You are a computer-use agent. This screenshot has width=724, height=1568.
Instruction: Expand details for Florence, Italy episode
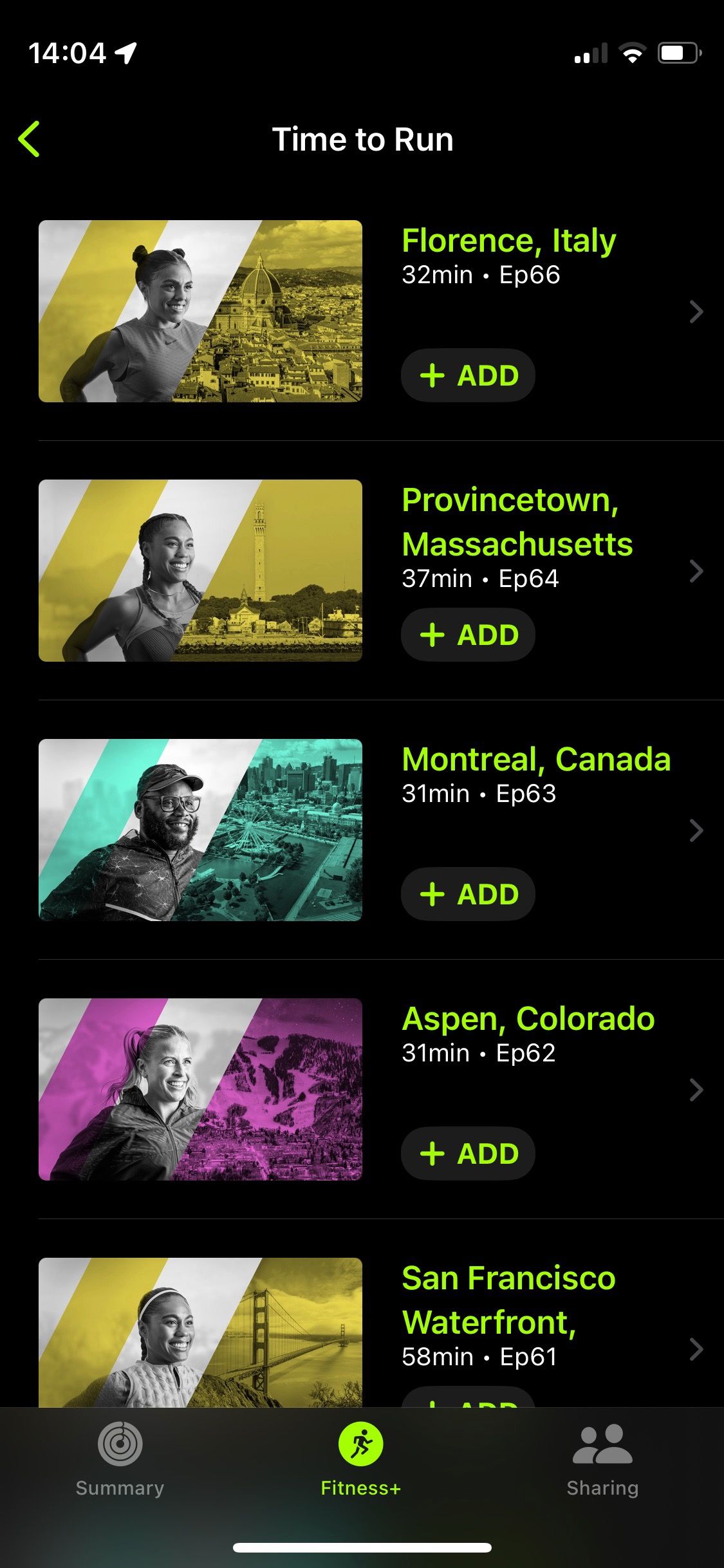[x=697, y=312]
